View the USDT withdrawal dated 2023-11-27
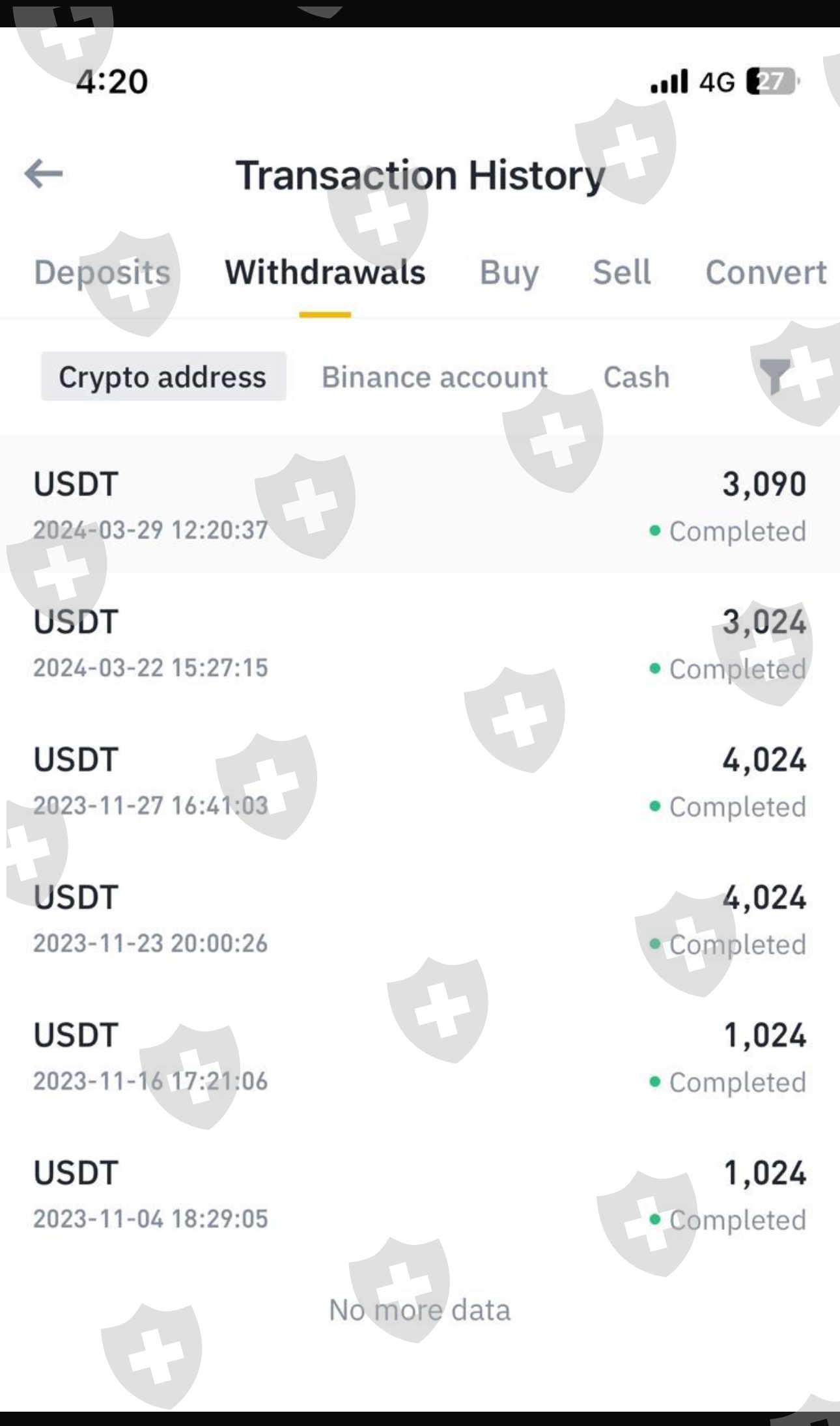Image resolution: width=840 pixels, height=1426 pixels. click(x=420, y=781)
